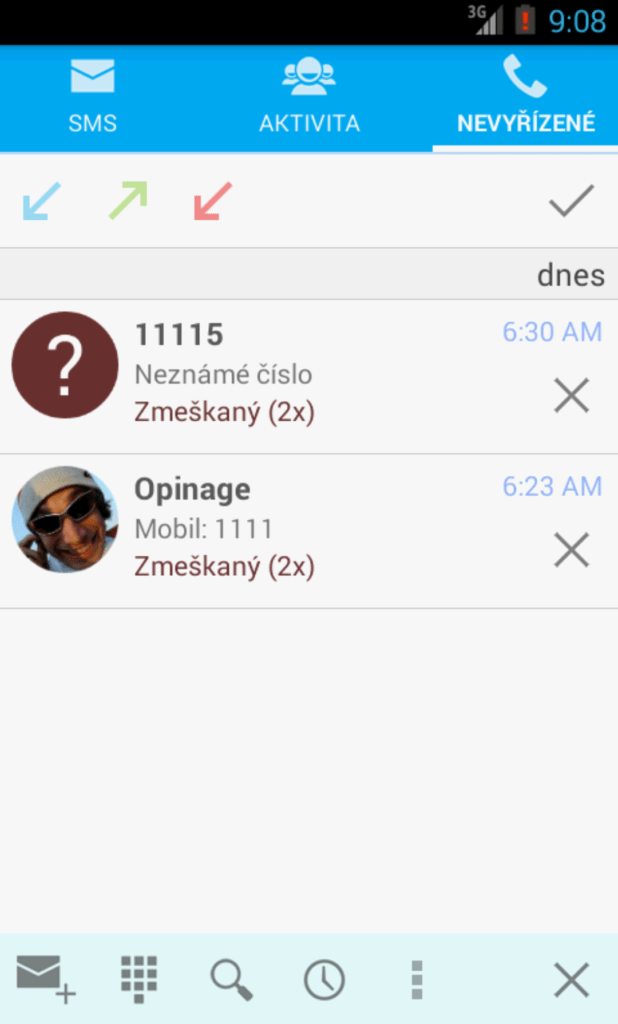The height and width of the screenshot is (1024, 618).
Task: Tap the unknown number avatar for 11115
Action: pos(65,365)
